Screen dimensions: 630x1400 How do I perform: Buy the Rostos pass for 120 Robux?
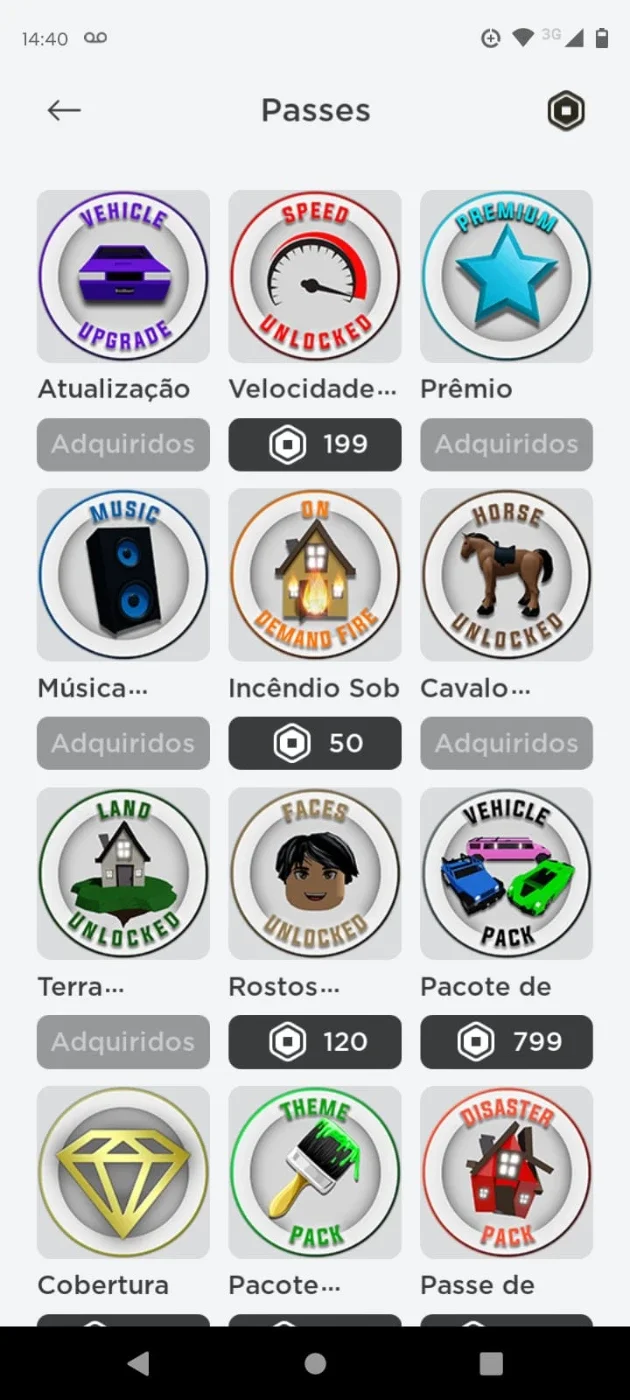coord(315,1042)
